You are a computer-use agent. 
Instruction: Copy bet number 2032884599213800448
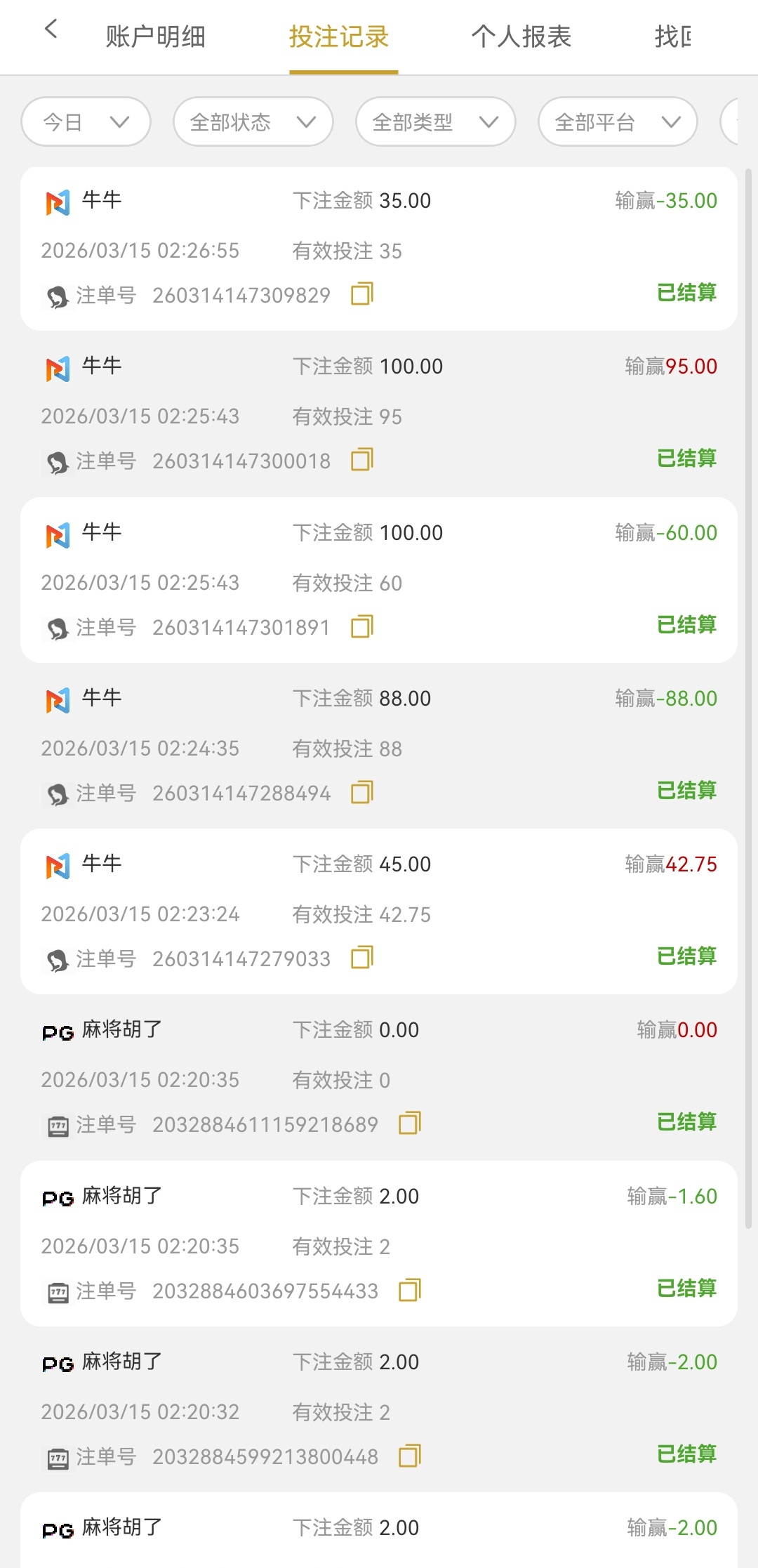[x=410, y=1456]
